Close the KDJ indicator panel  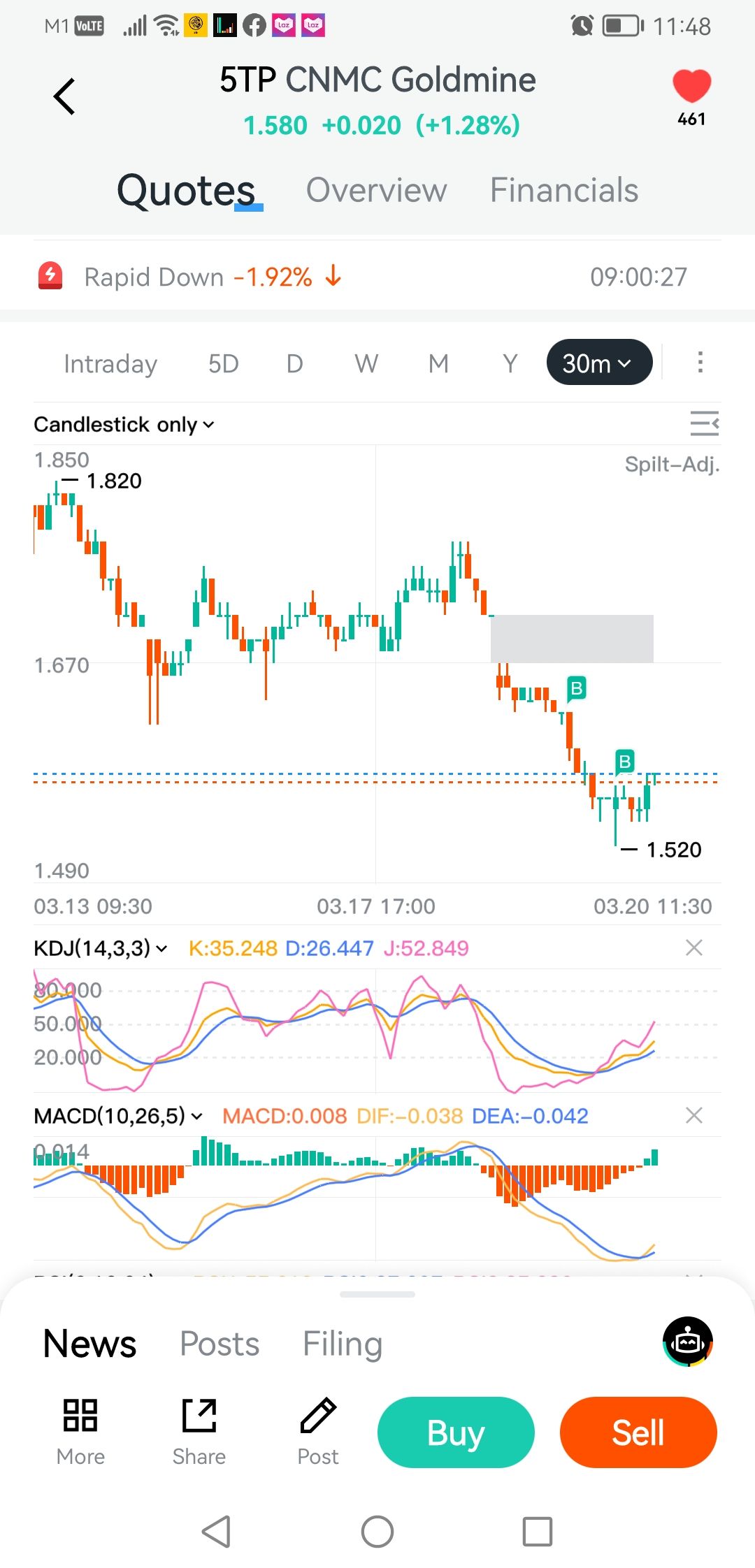pos(693,948)
